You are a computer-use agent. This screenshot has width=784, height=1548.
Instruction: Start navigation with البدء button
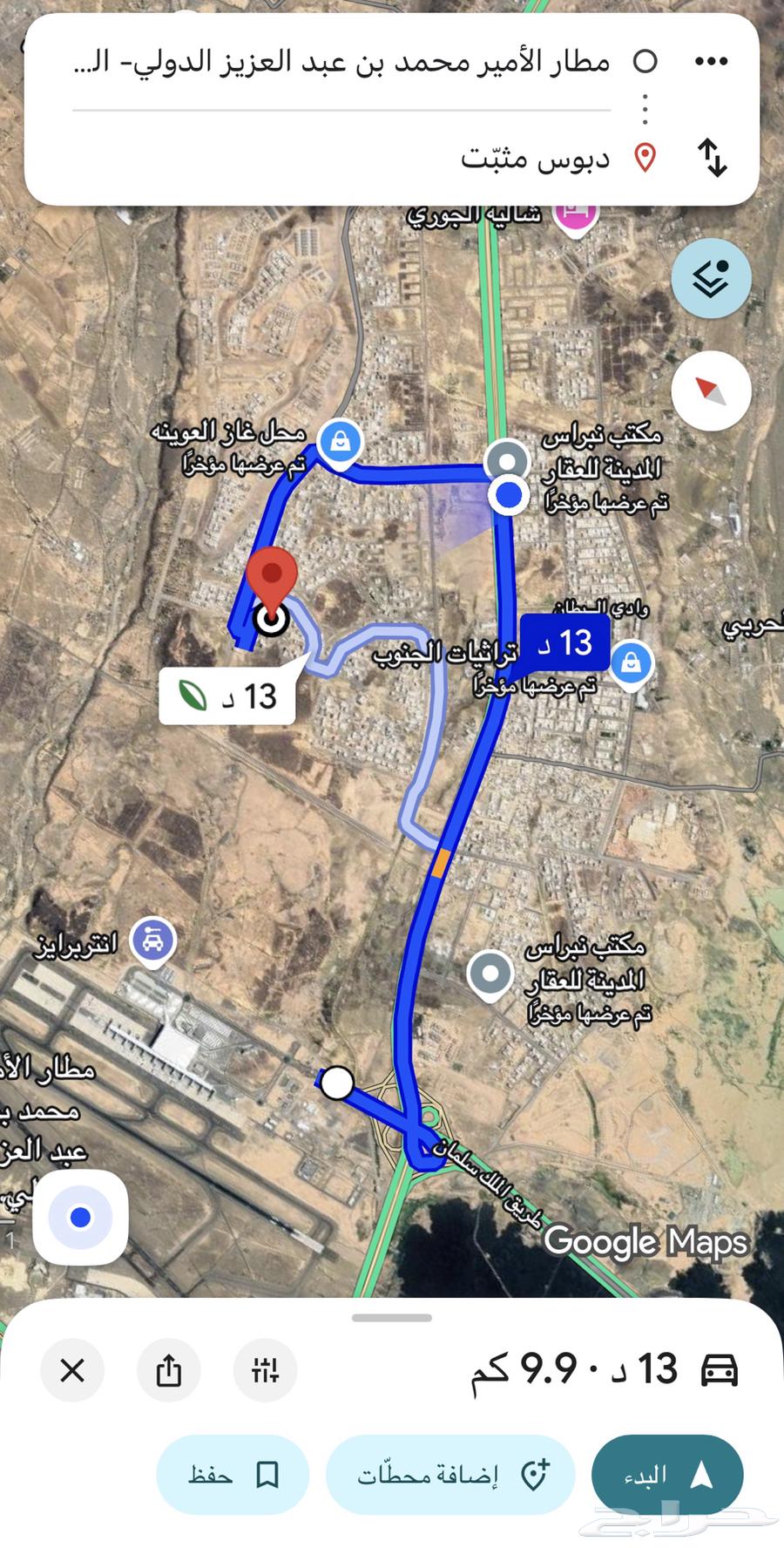click(667, 1474)
